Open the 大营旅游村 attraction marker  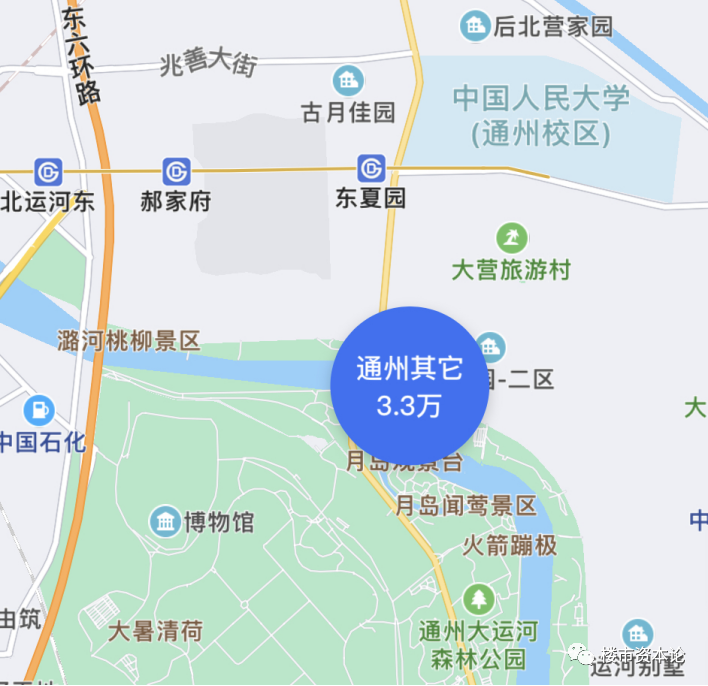pos(511,238)
